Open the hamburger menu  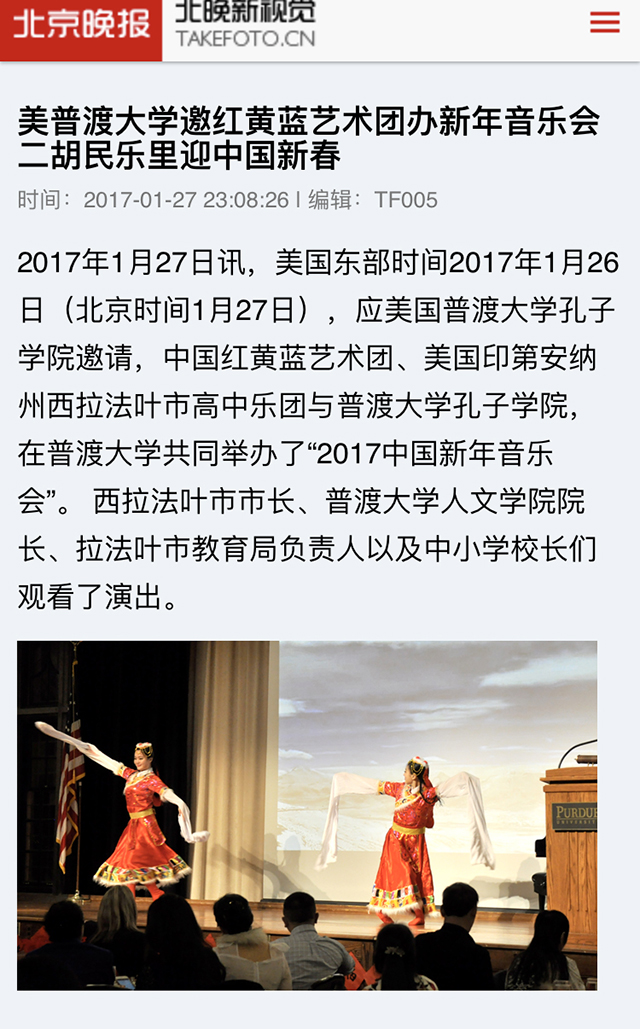click(x=605, y=22)
